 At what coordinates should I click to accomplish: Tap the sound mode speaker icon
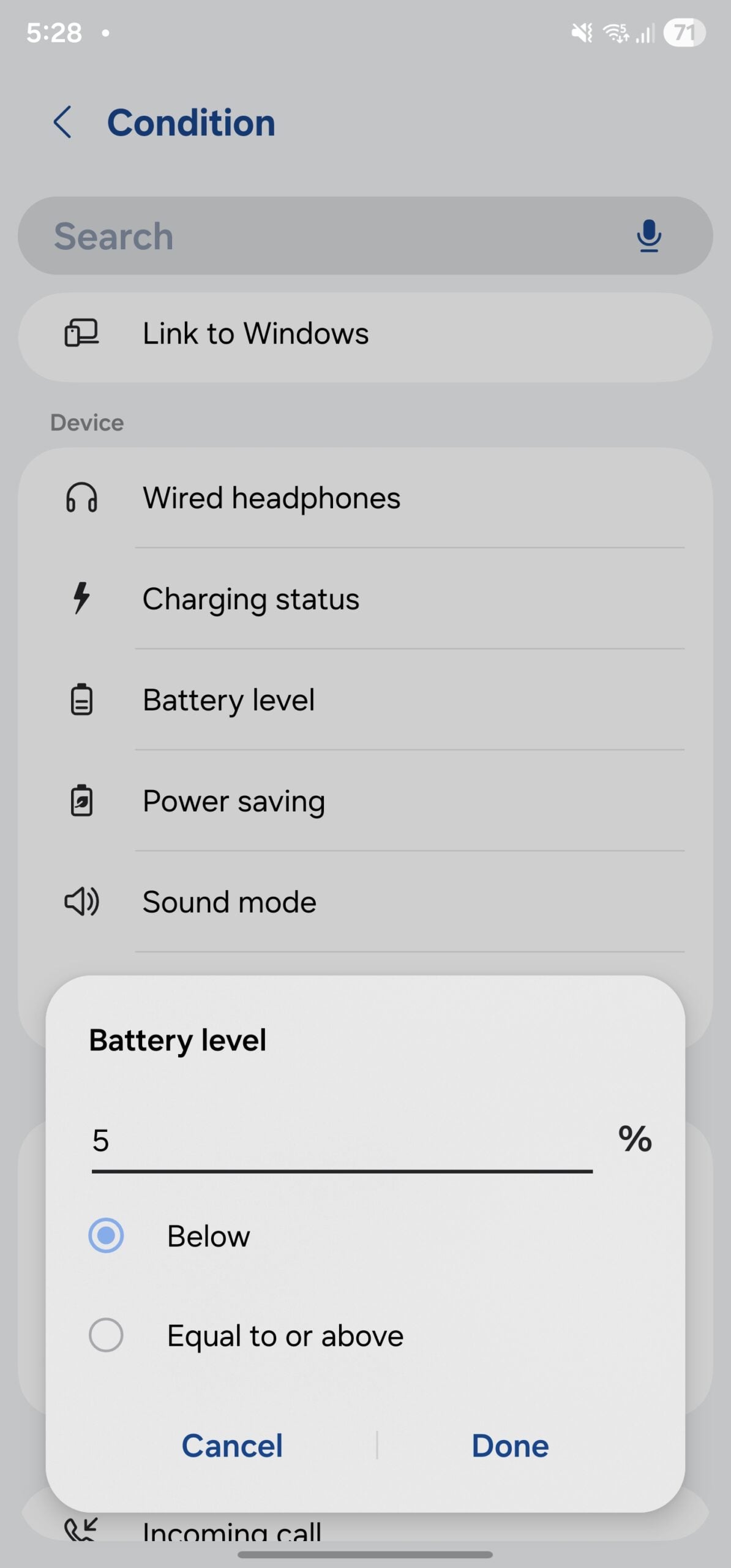pos(81,901)
